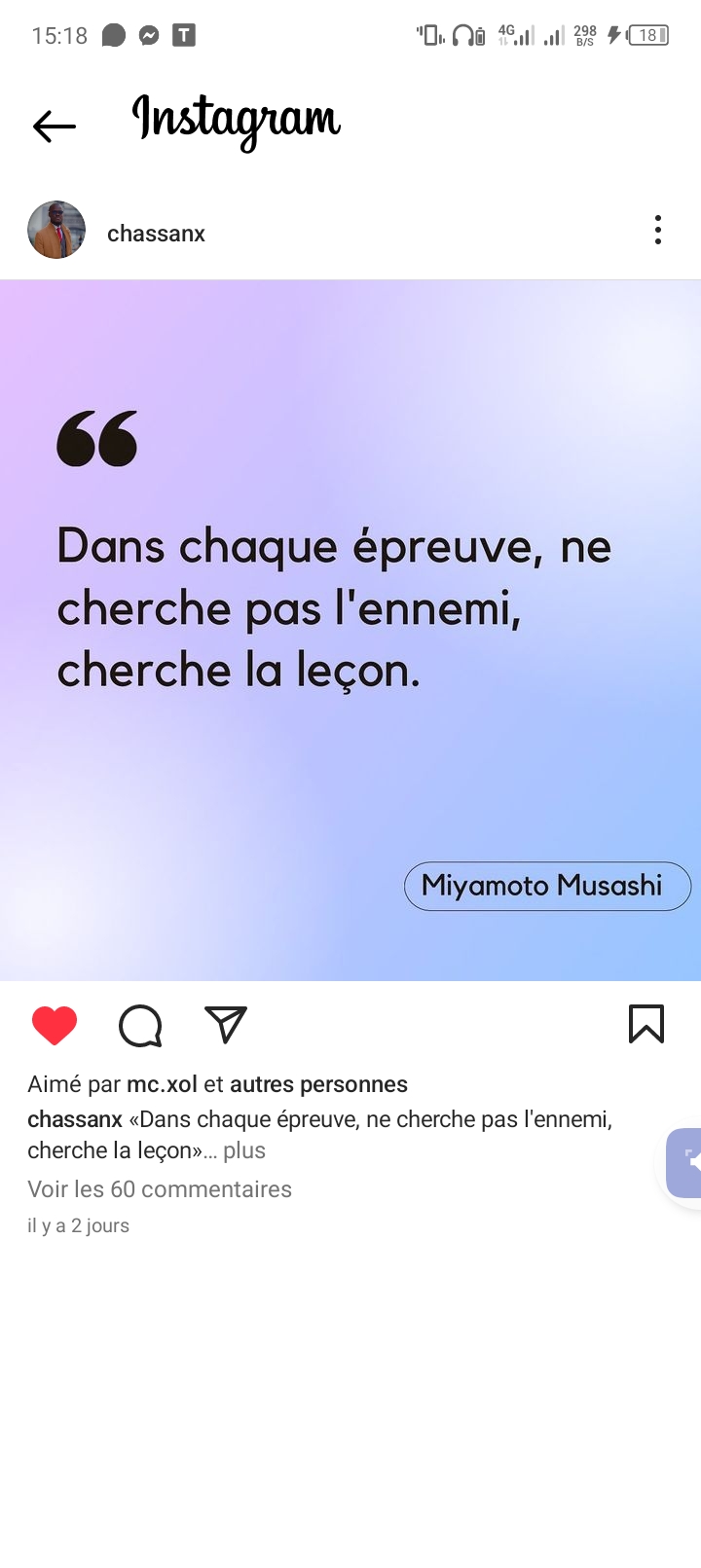Expand the caption with plus

click(244, 1150)
